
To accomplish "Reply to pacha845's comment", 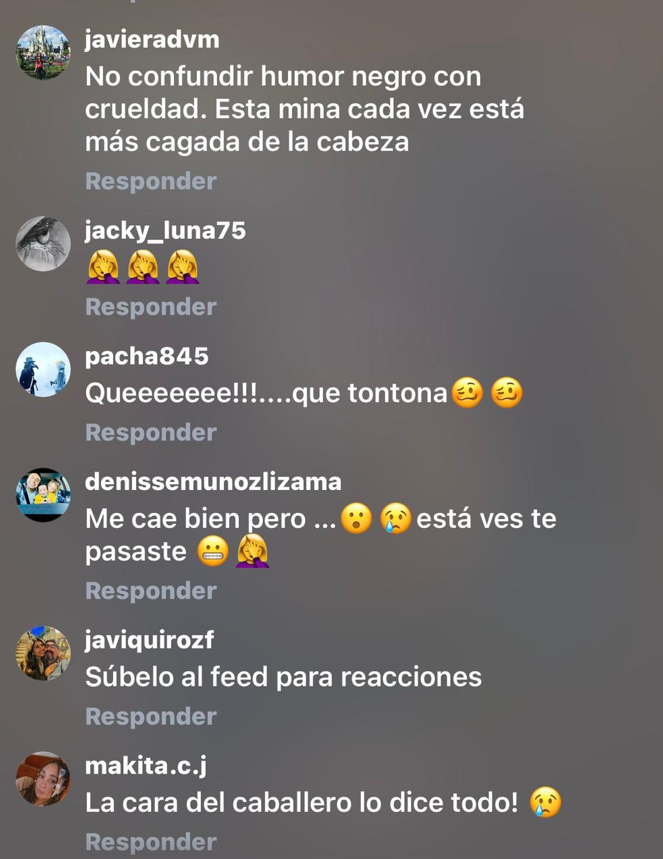I will 150,433.
